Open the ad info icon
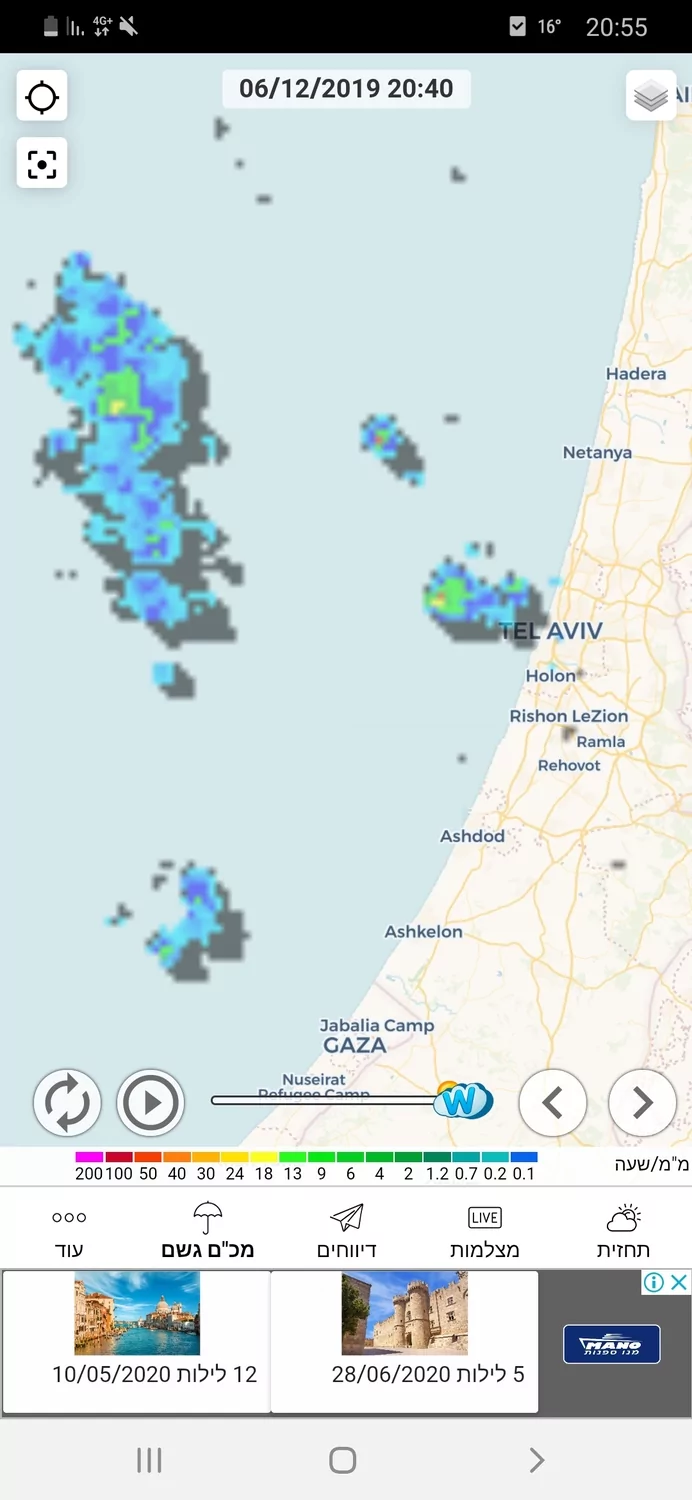This screenshot has height=1500, width=692. (654, 1282)
